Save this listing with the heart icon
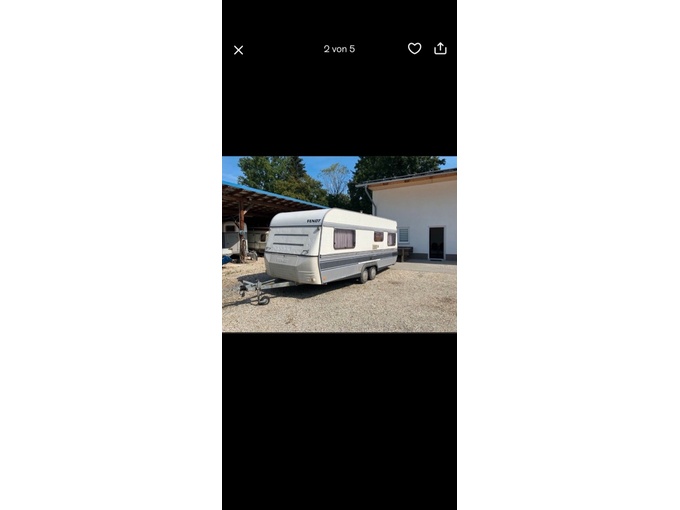Image resolution: width=680 pixels, height=510 pixels. [x=414, y=48]
